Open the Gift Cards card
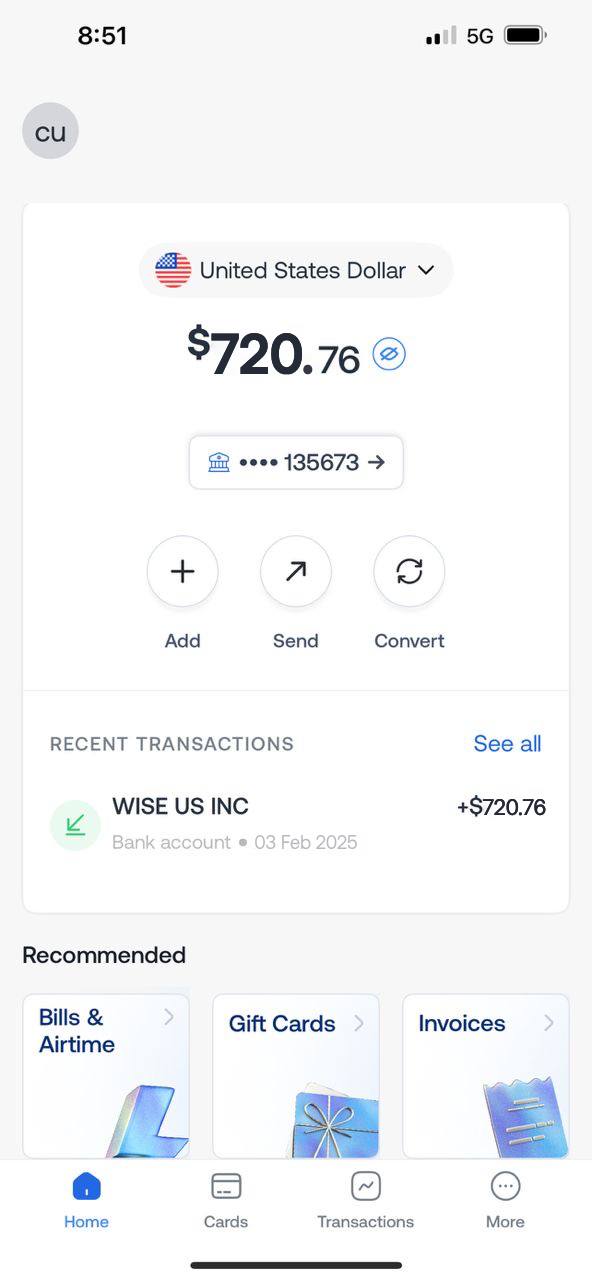The image size is (592, 1280). tap(296, 1076)
